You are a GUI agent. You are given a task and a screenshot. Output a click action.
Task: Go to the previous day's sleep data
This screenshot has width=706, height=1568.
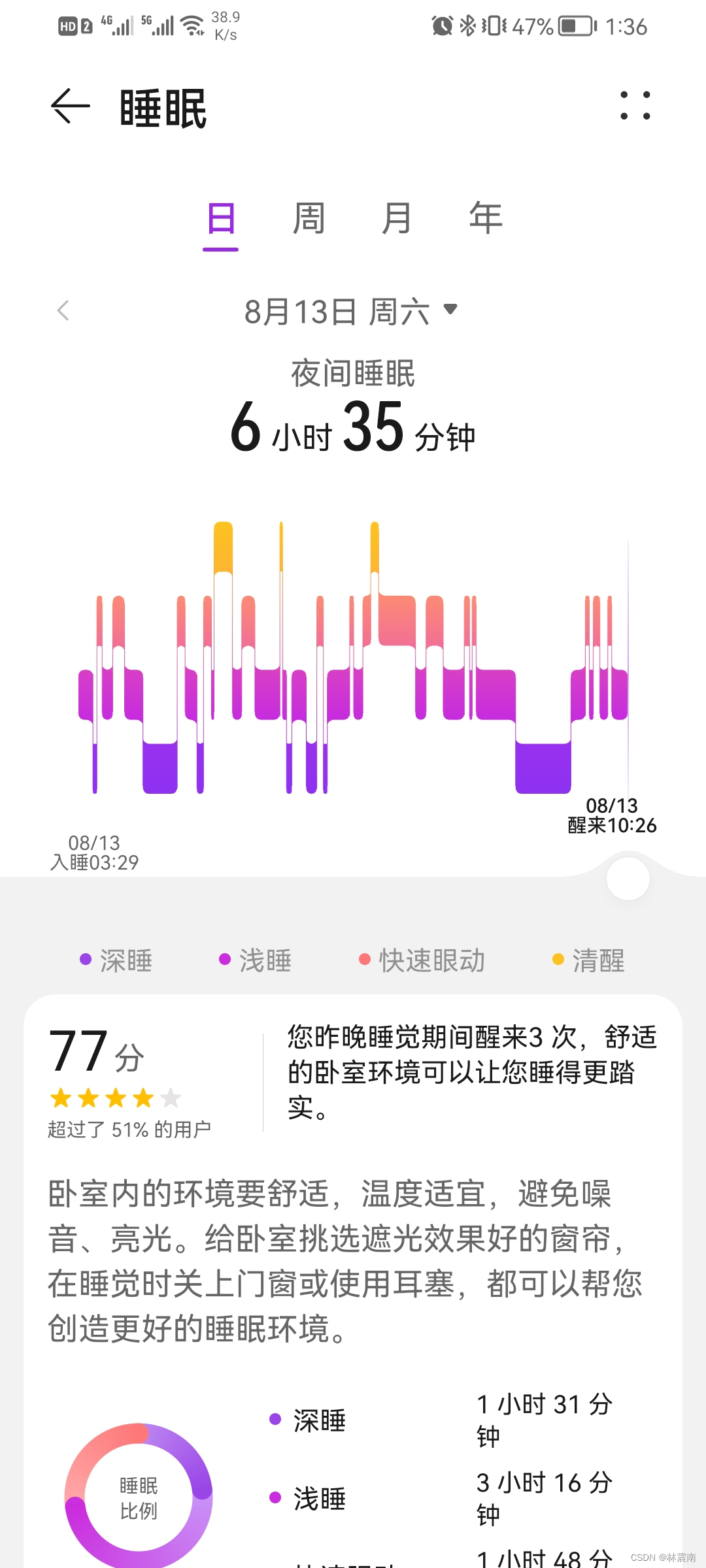(x=63, y=311)
